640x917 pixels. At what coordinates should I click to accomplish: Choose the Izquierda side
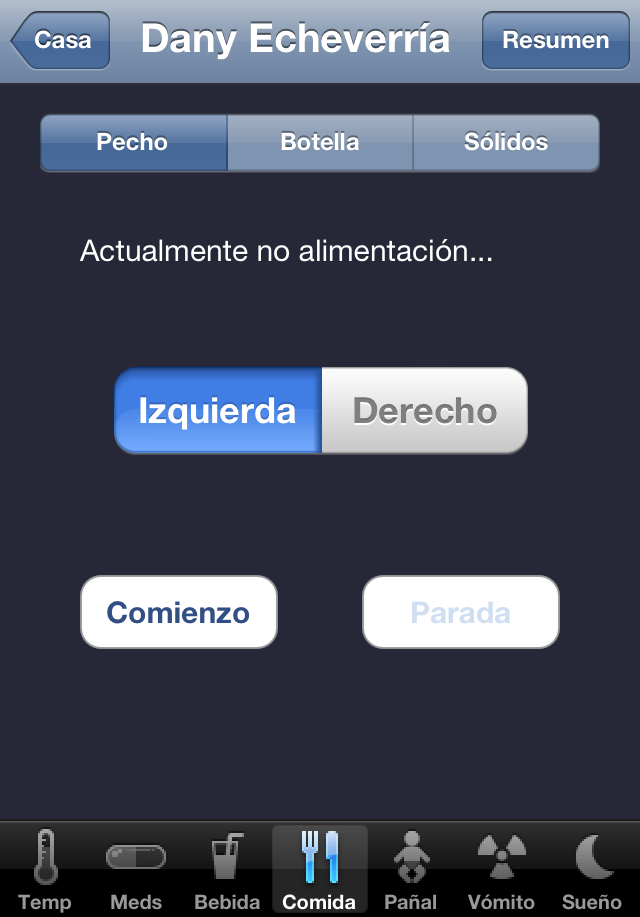click(218, 411)
